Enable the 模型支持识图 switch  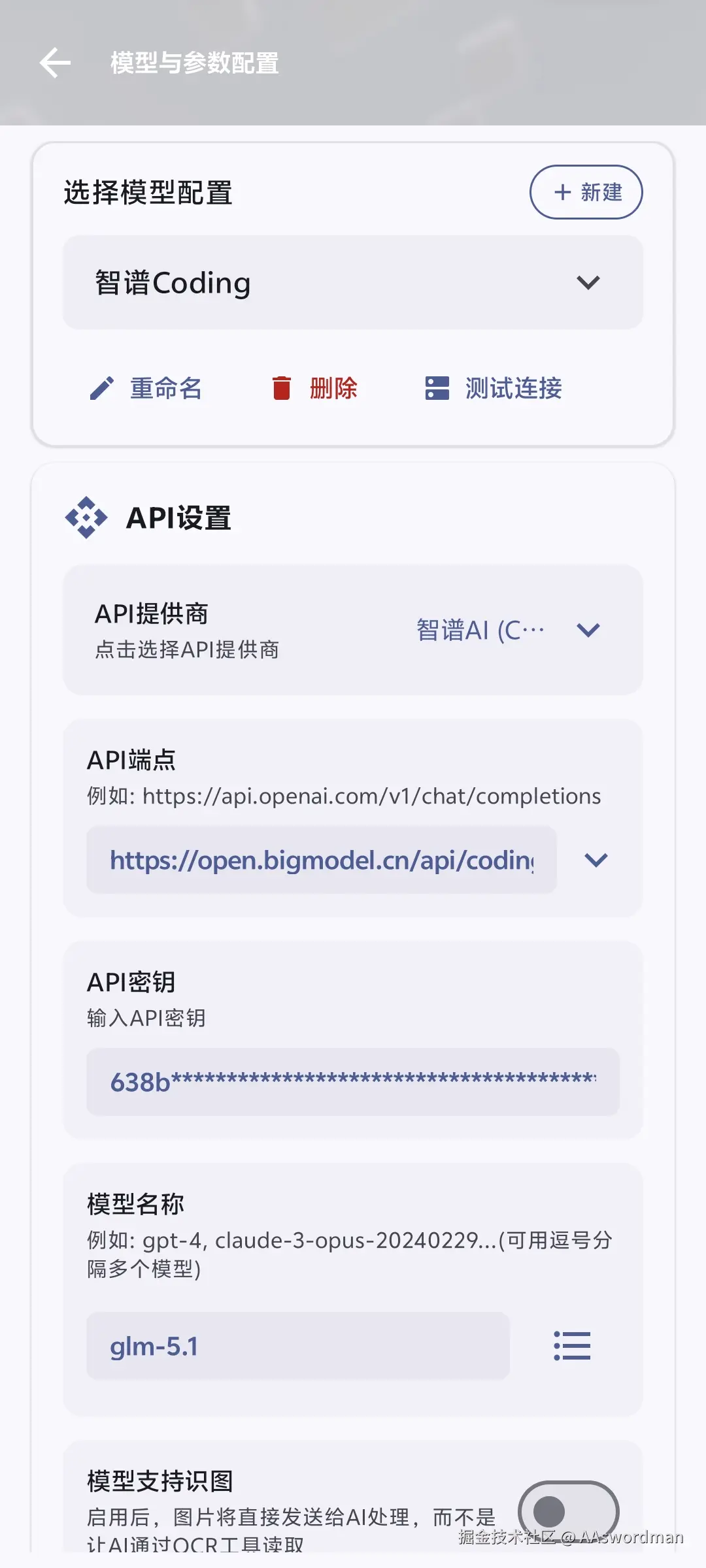pyautogui.click(x=567, y=1511)
